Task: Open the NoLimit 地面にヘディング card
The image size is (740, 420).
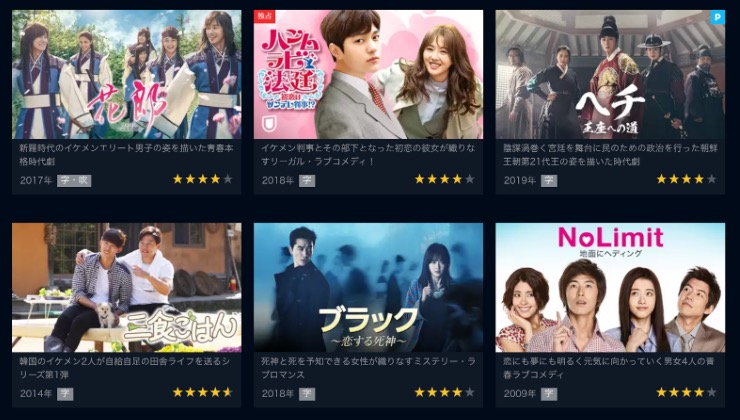Action: tap(610, 287)
